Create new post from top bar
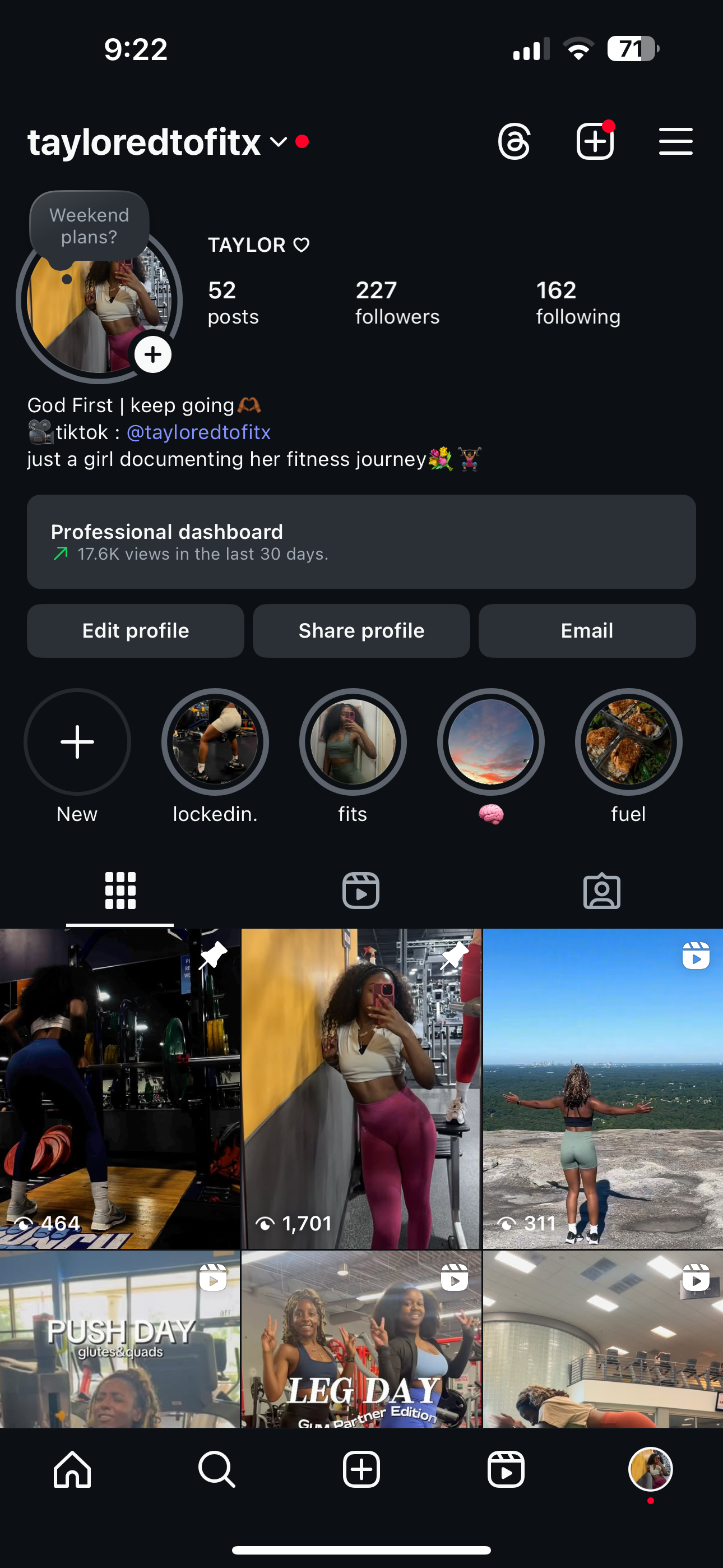The height and width of the screenshot is (1568, 723). pos(595,142)
